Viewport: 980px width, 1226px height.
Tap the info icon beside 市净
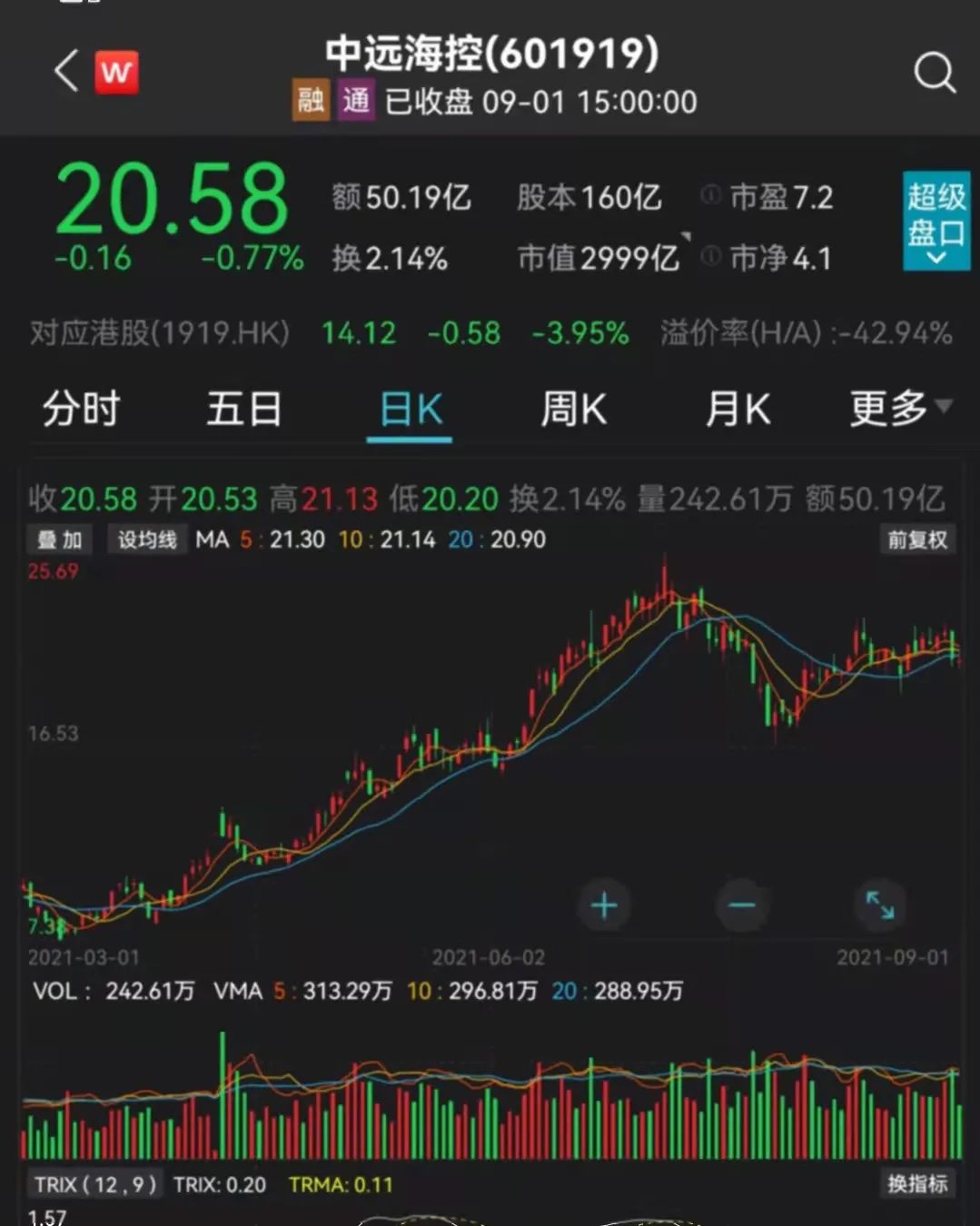pyautogui.click(x=710, y=258)
